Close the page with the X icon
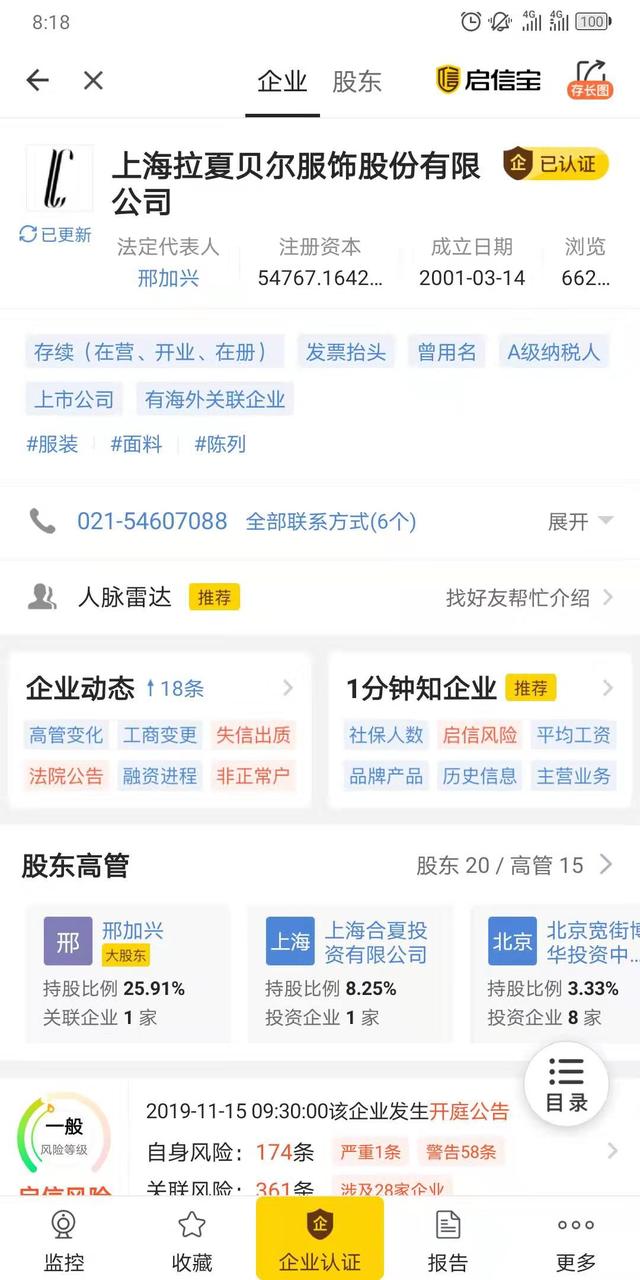The height and width of the screenshot is (1280, 640). [93, 80]
